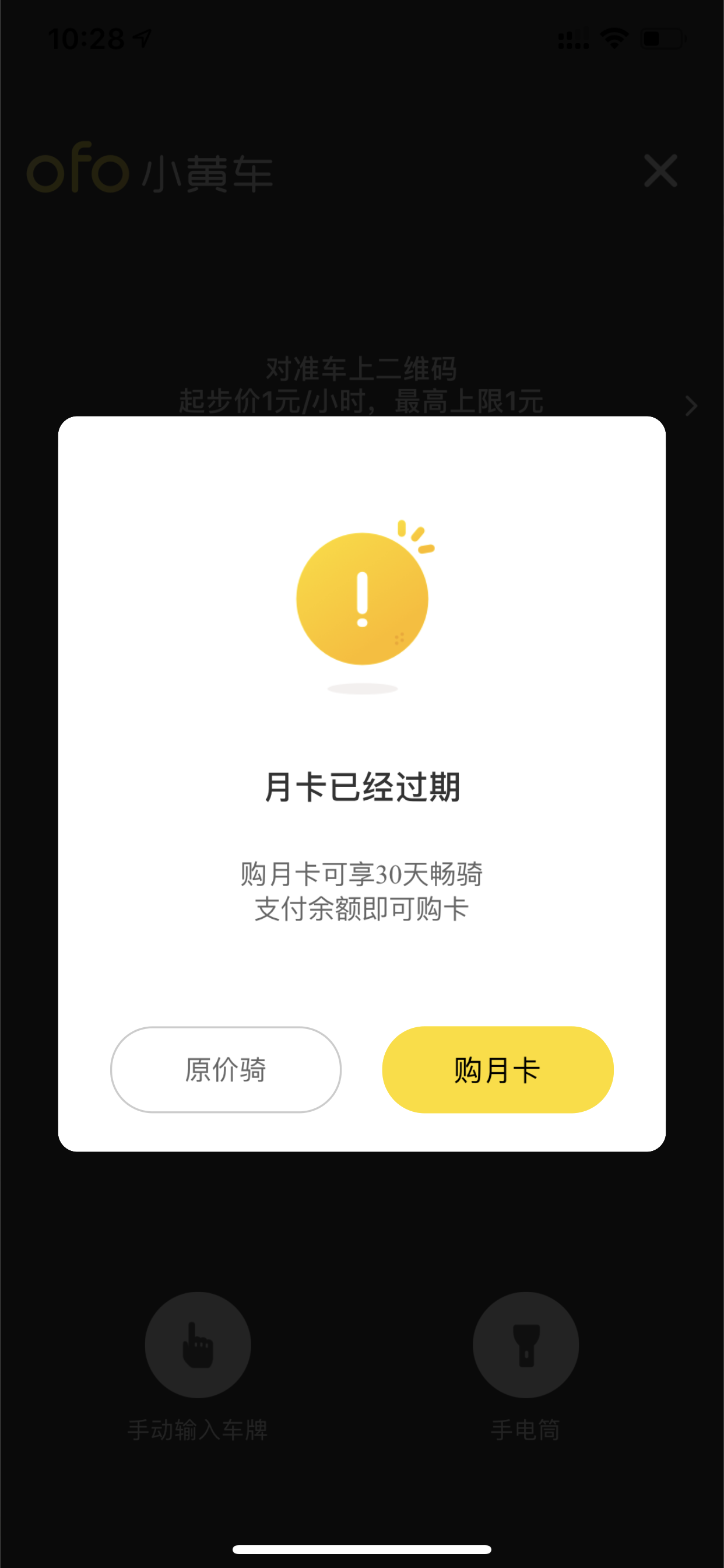The height and width of the screenshot is (1568, 724).
Task: Choose 原价骑 to ride at regular price
Action: (x=226, y=1069)
